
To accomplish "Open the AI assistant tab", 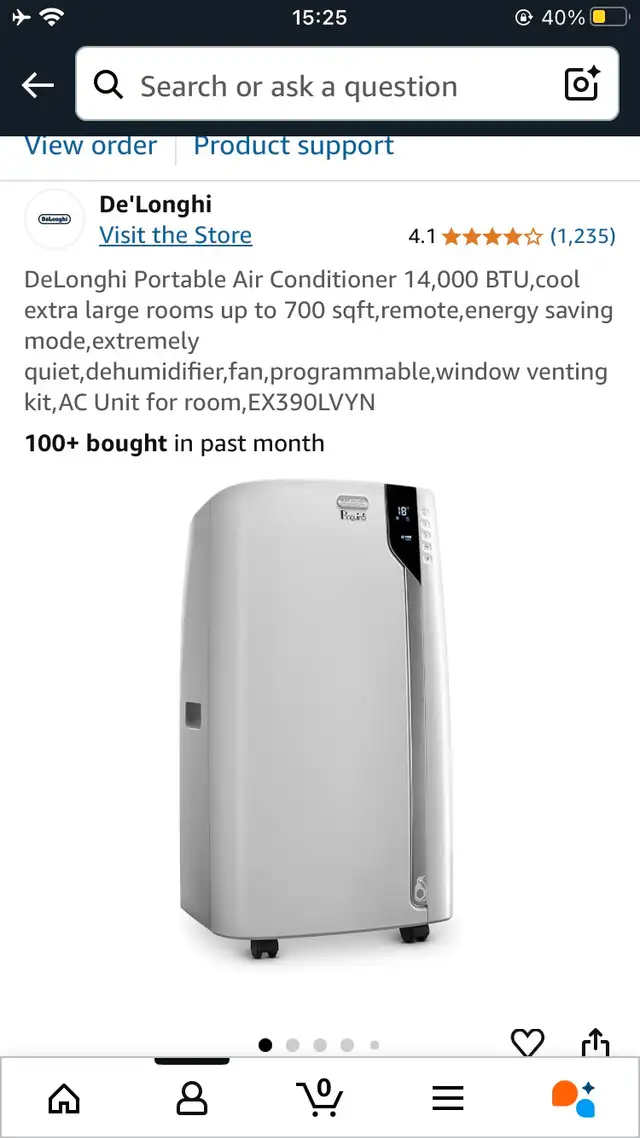I will [574, 1098].
